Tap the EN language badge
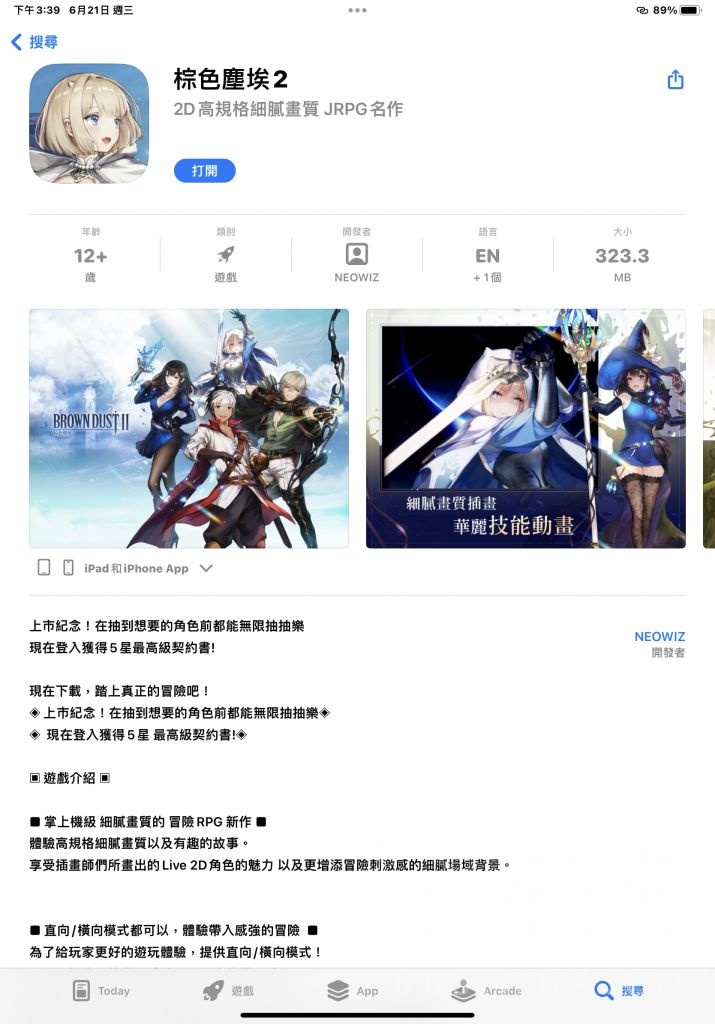 coord(488,256)
